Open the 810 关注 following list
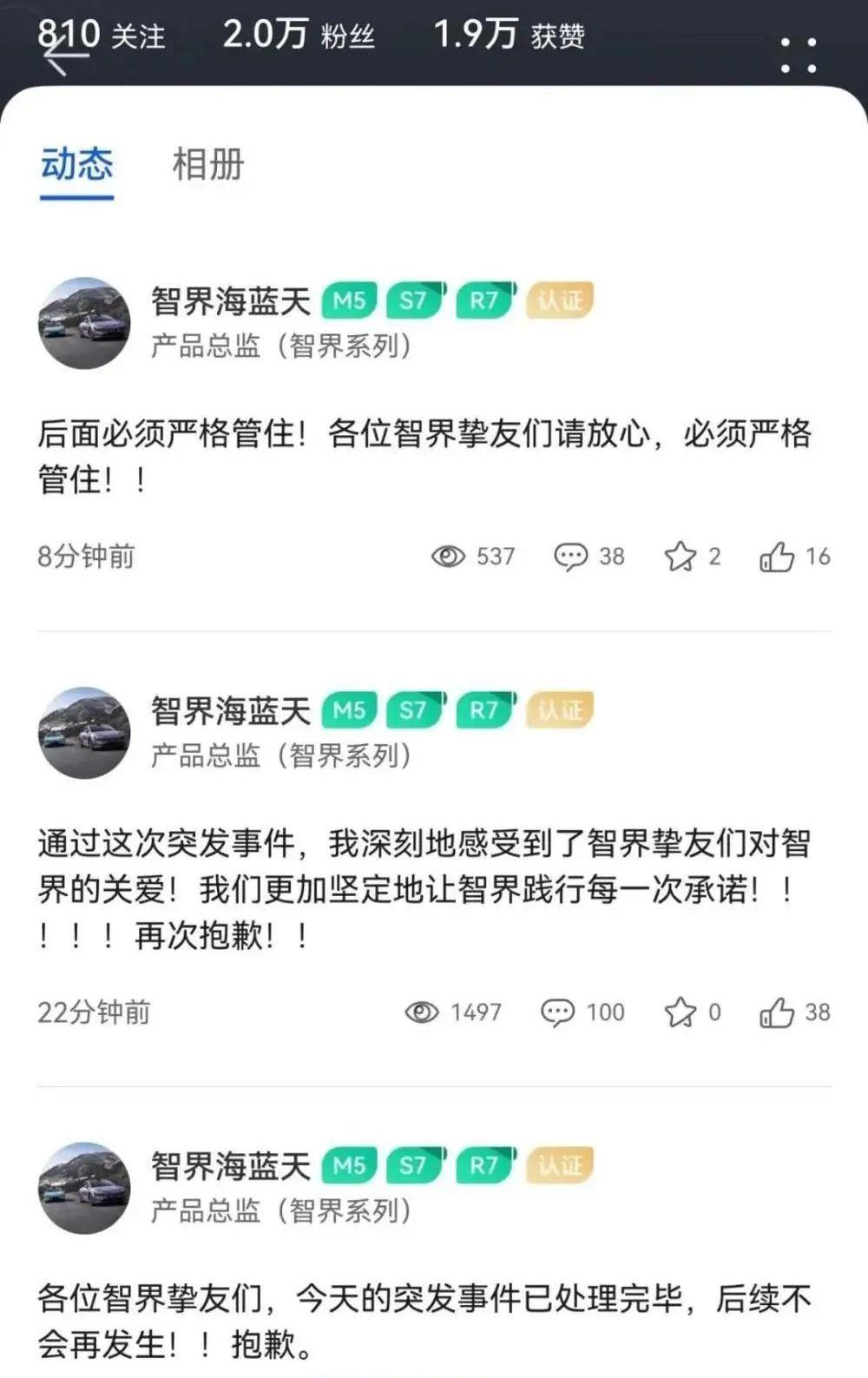Screen dimensions: 868x1378 click(101, 35)
